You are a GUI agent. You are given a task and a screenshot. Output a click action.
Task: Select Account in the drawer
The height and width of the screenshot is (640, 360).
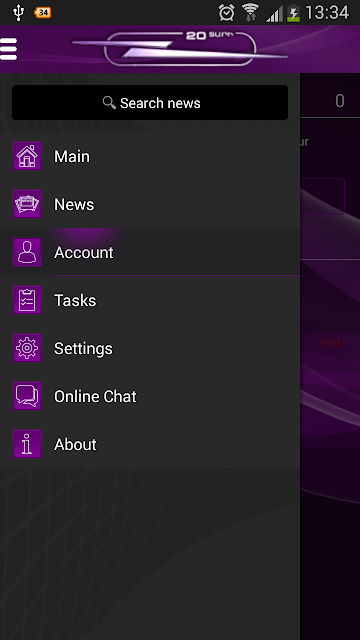[150, 252]
